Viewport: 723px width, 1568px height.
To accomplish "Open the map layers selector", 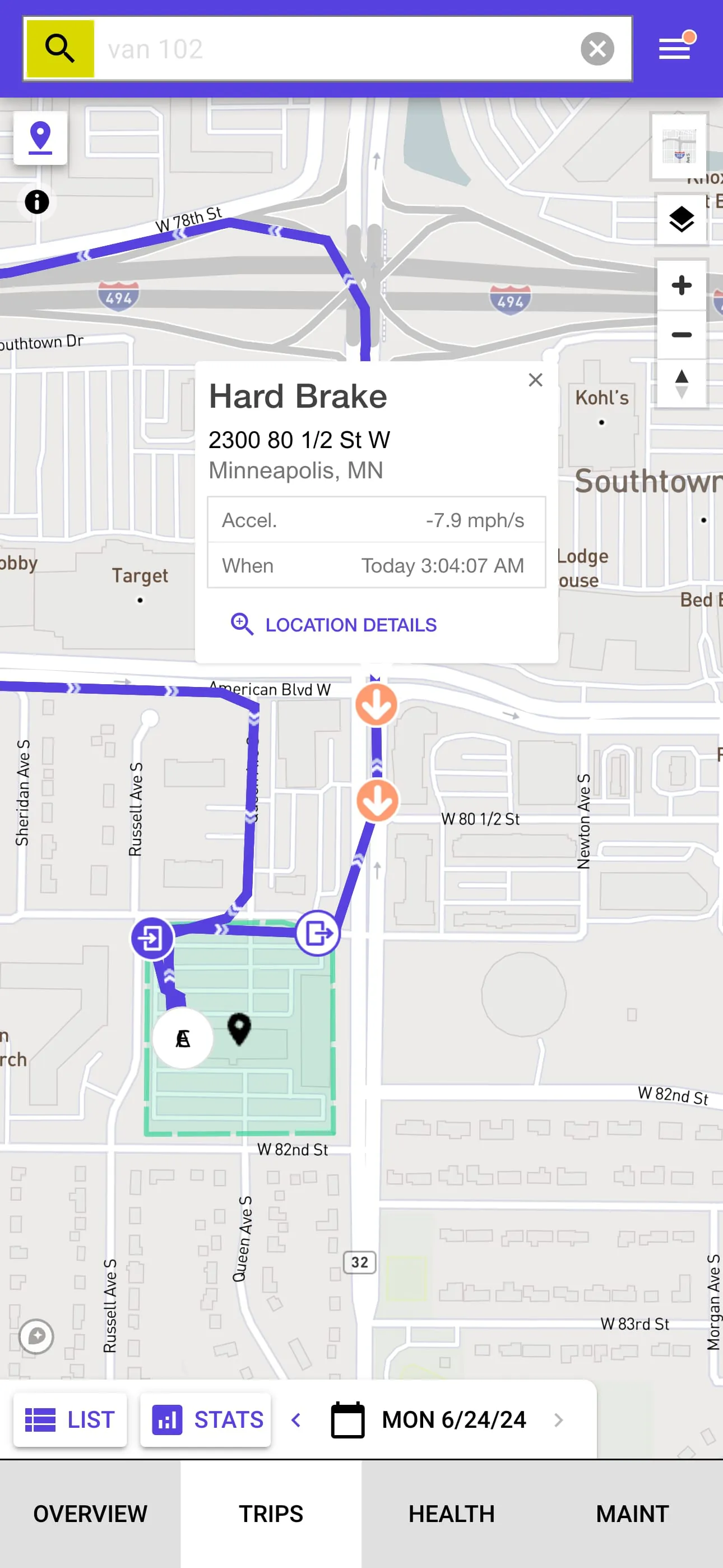I will (x=681, y=220).
